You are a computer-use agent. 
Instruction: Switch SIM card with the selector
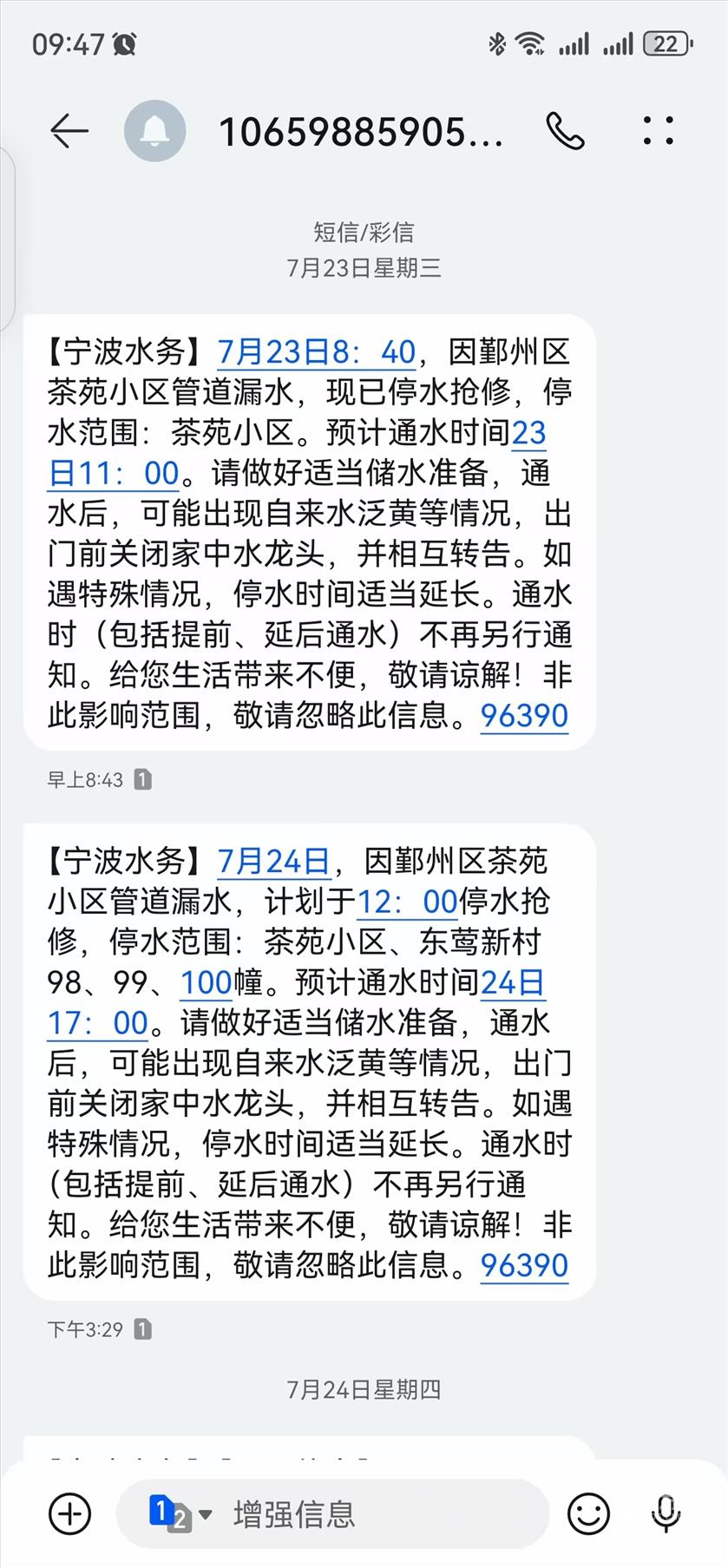(x=180, y=1514)
